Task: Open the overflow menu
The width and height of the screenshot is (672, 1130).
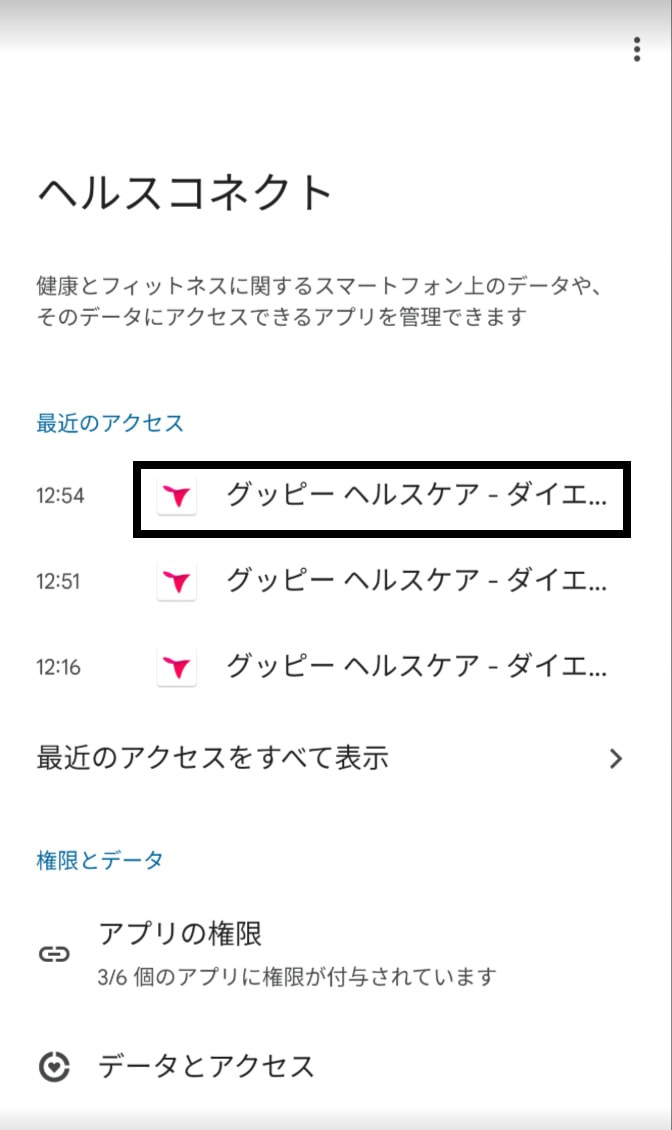Action: click(637, 50)
